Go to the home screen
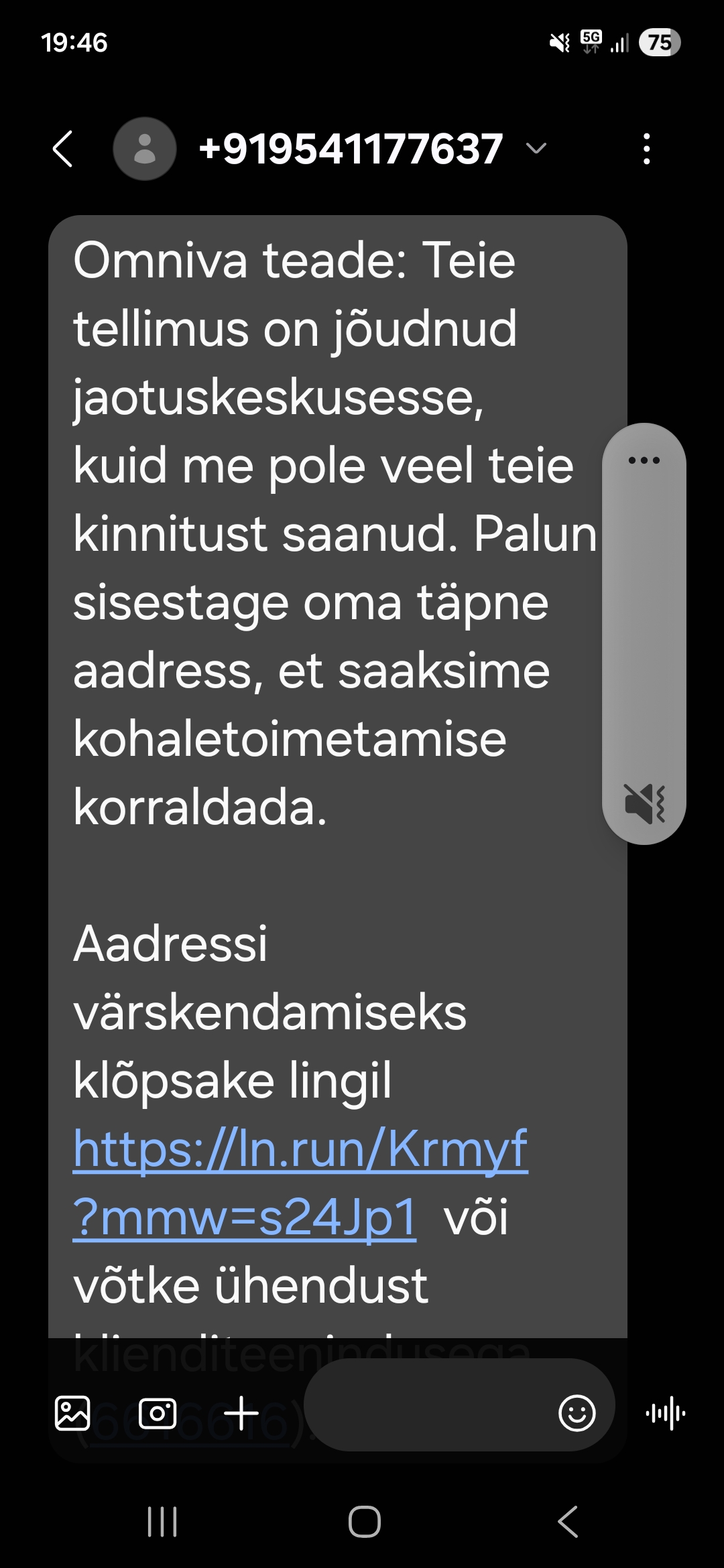Viewport: 724px width, 1568px height. [x=364, y=1522]
